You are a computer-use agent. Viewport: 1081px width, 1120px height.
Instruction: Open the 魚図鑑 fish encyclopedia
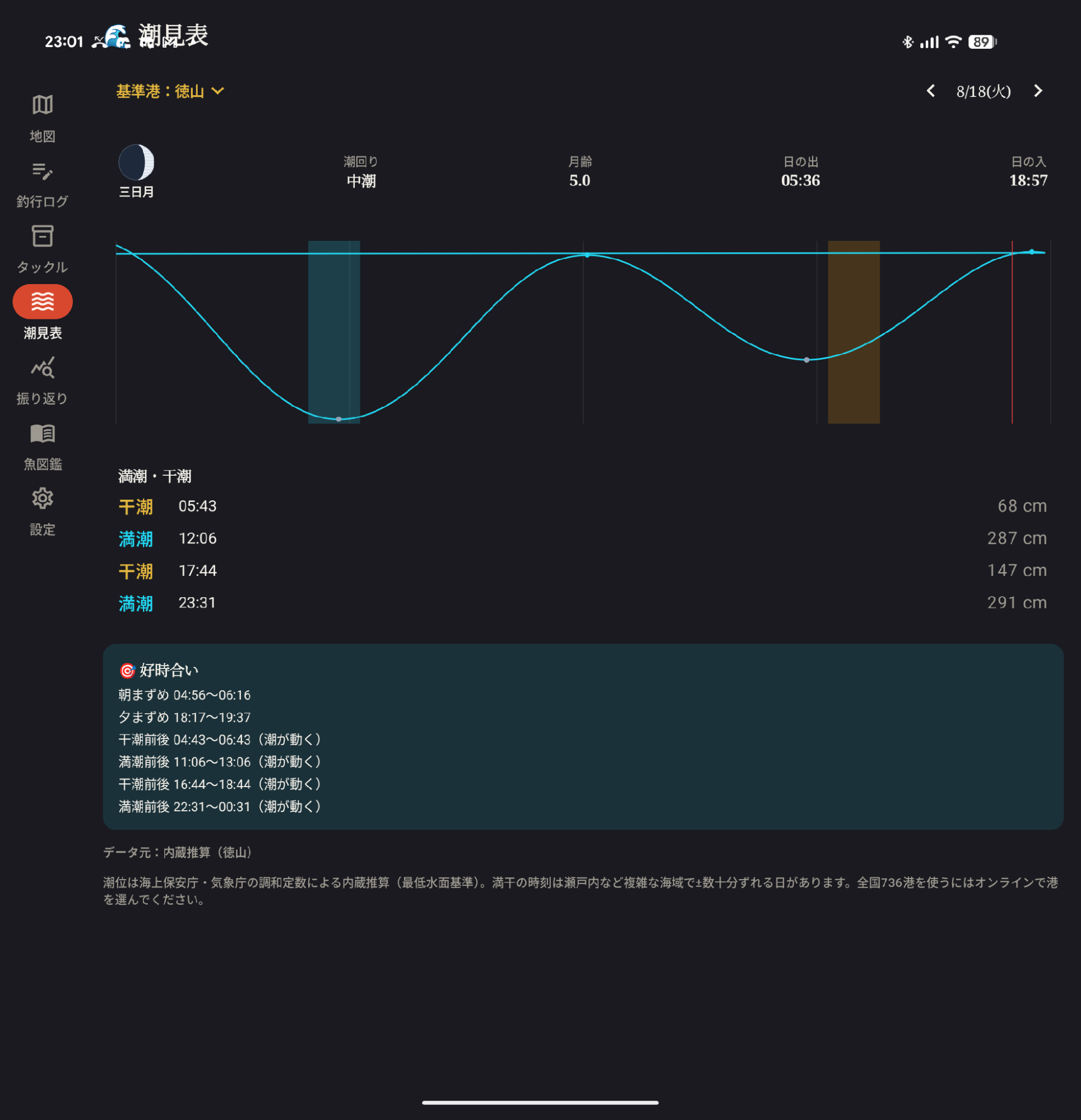click(42, 448)
